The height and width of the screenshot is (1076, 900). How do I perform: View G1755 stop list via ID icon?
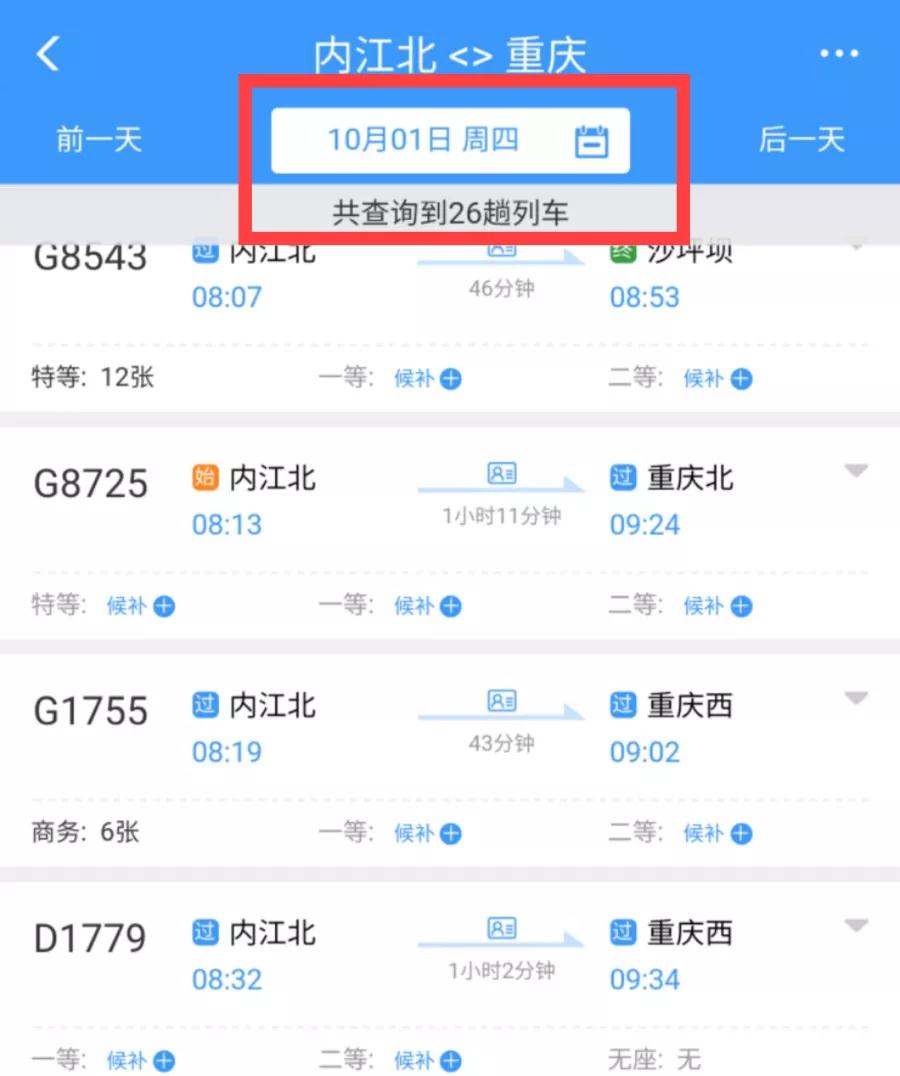(501, 701)
